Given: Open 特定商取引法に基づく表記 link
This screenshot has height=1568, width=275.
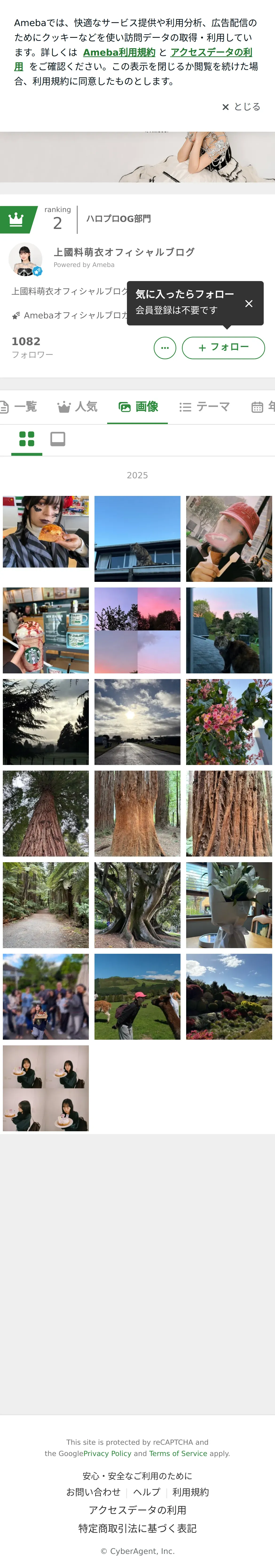Looking at the screenshot, I should (x=137, y=1528).
